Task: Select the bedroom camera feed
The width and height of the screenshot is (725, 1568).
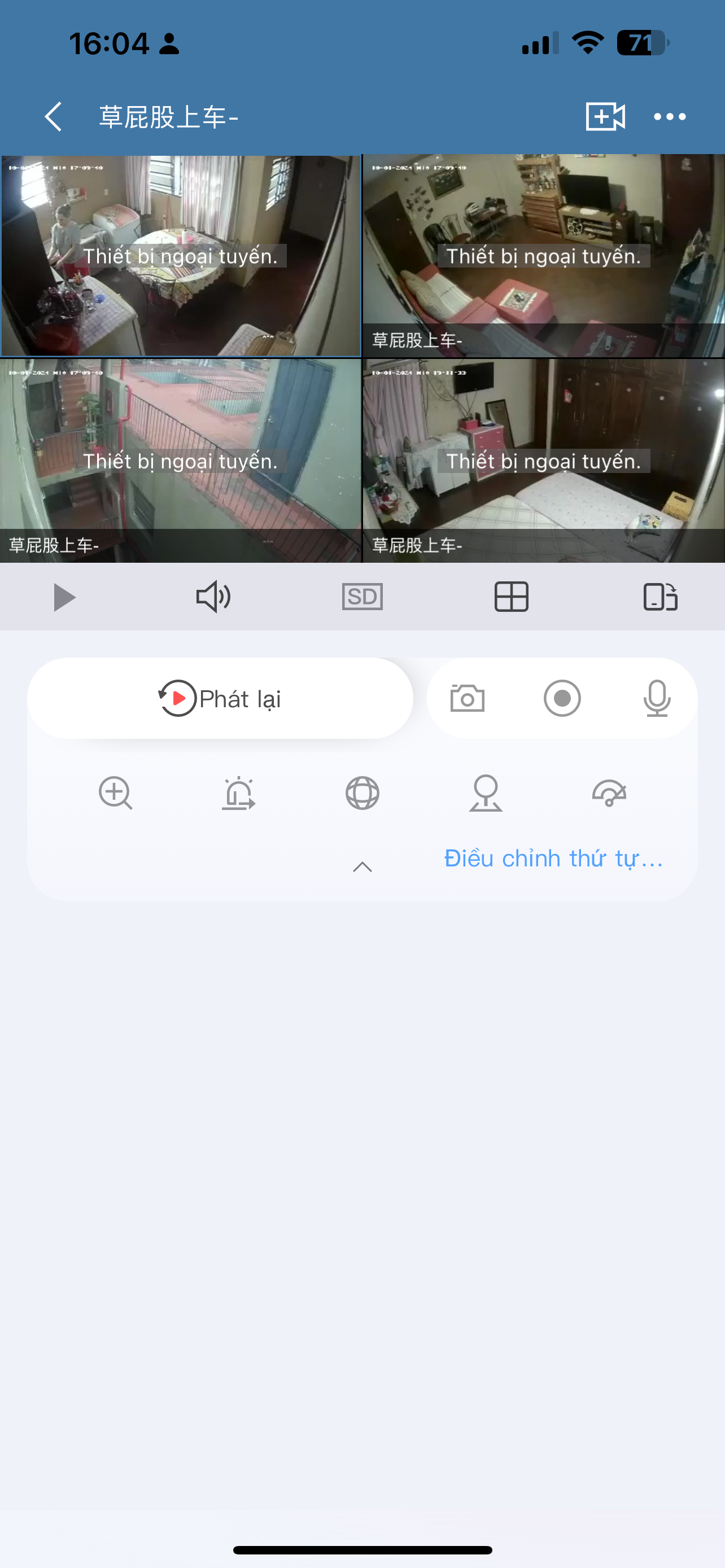Action: [544, 460]
